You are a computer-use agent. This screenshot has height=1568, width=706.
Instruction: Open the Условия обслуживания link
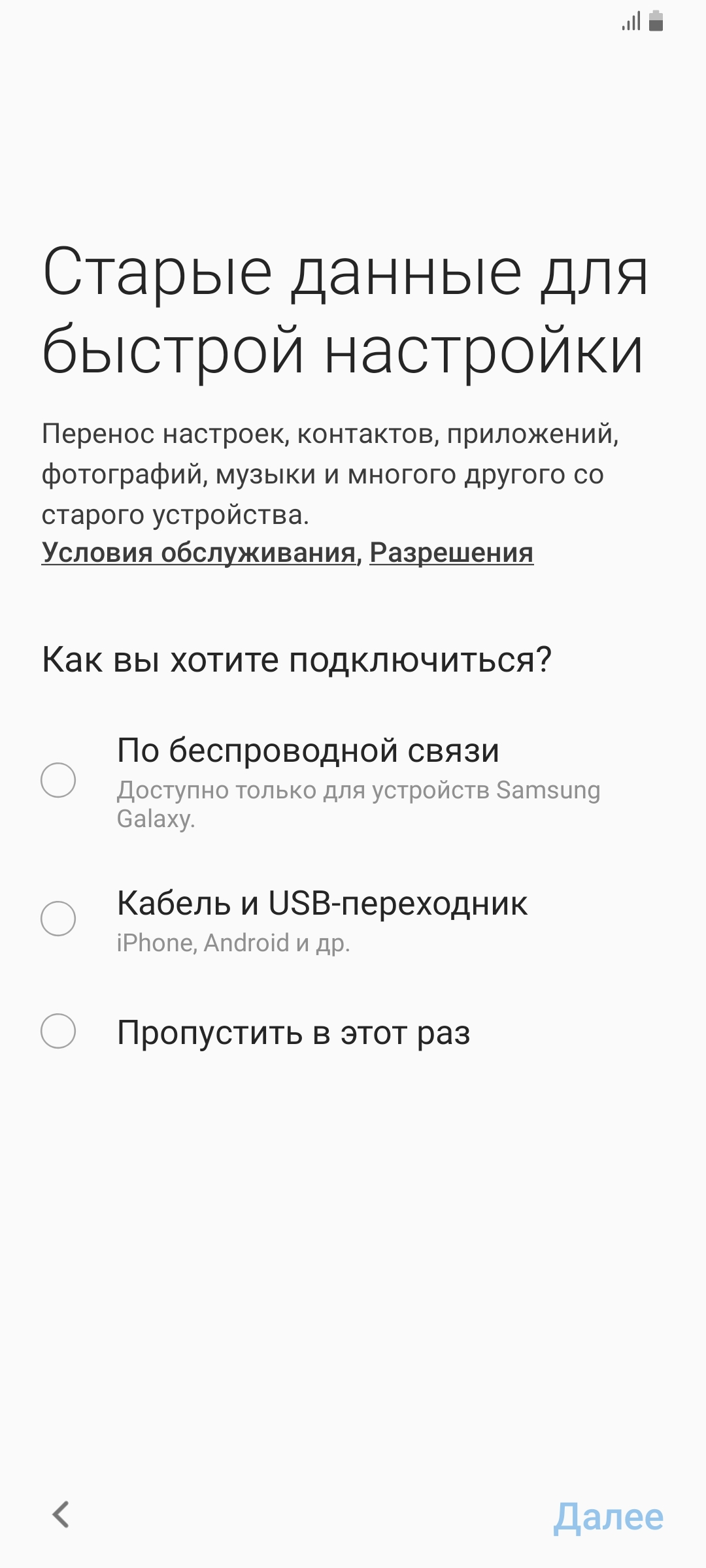(x=199, y=553)
